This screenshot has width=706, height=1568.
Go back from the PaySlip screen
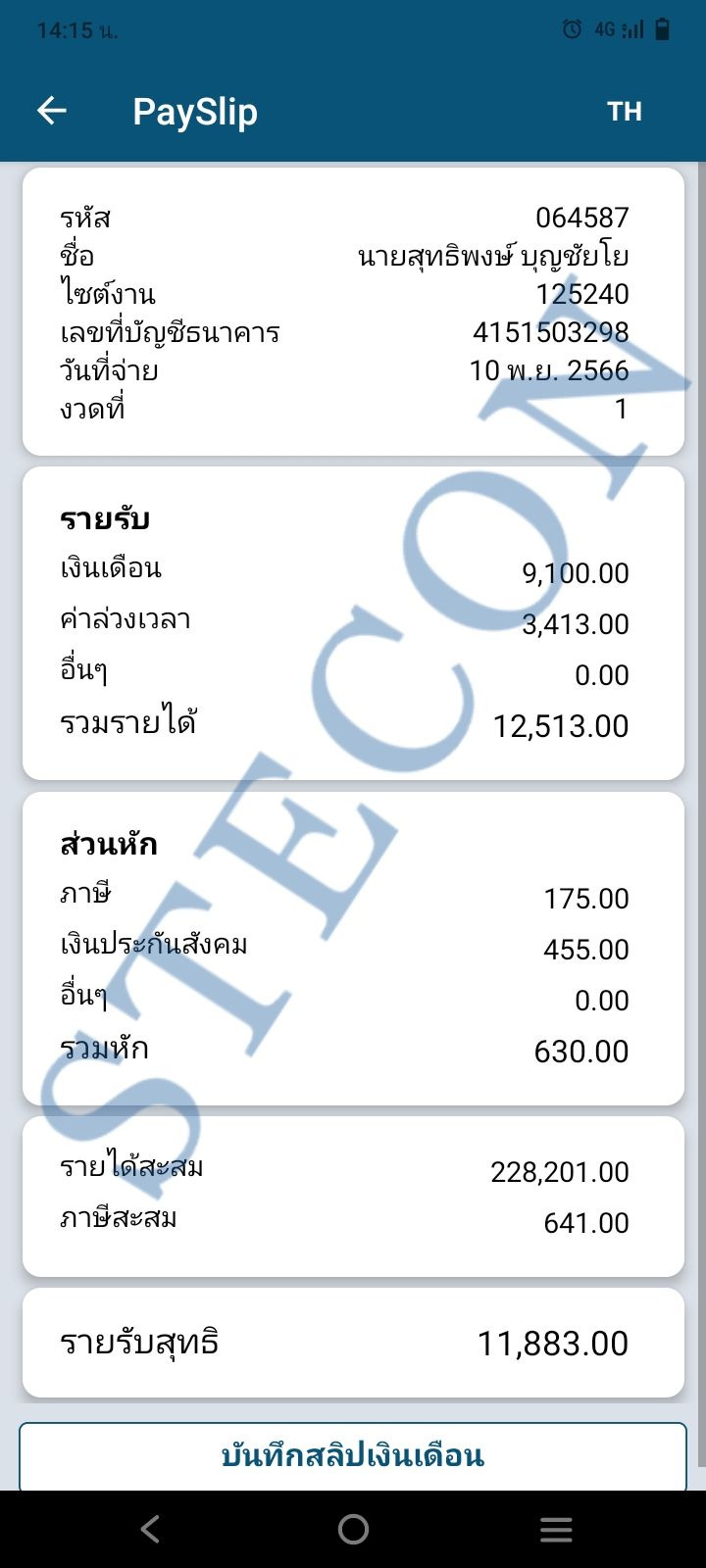click(52, 111)
